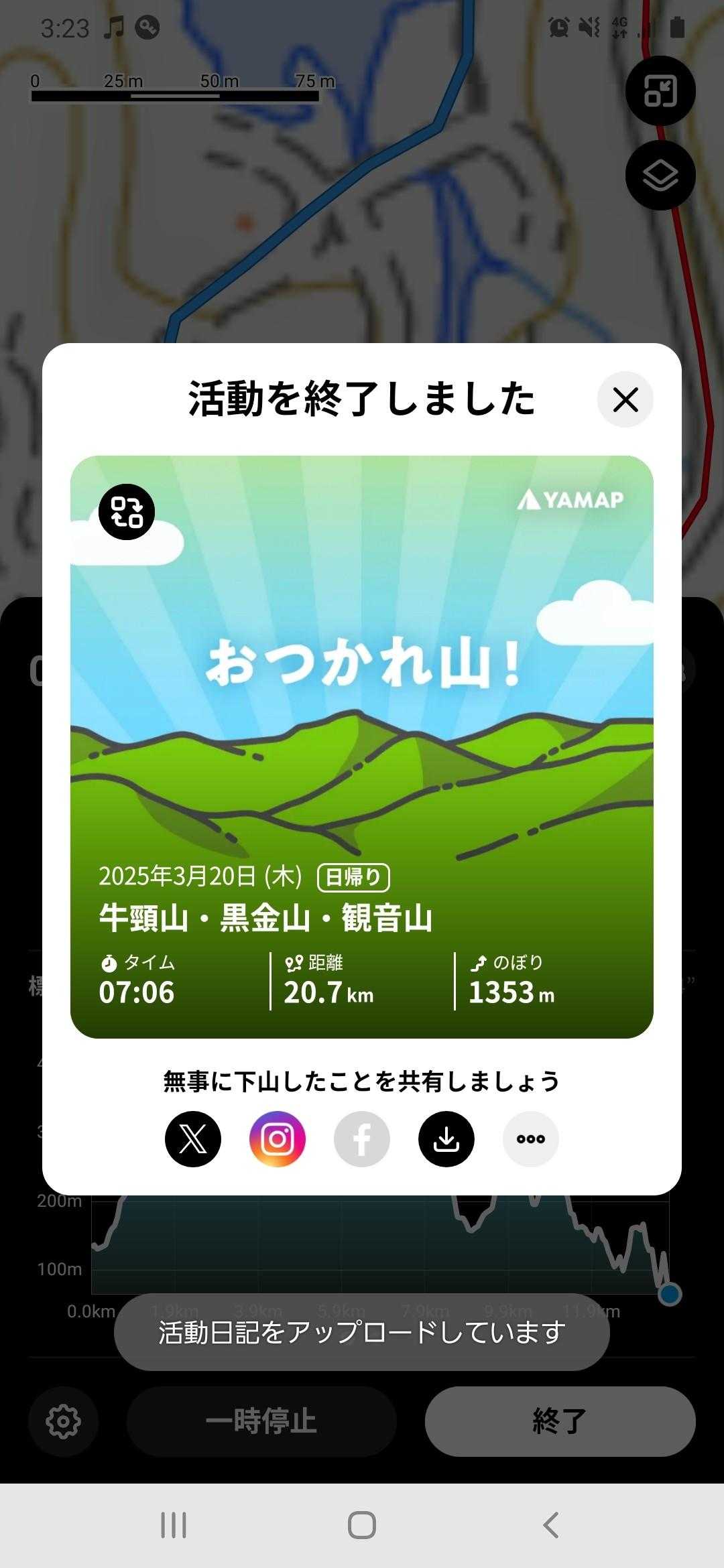The height and width of the screenshot is (1568, 724).
Task: Open more sharing options
Action: 531,1139
